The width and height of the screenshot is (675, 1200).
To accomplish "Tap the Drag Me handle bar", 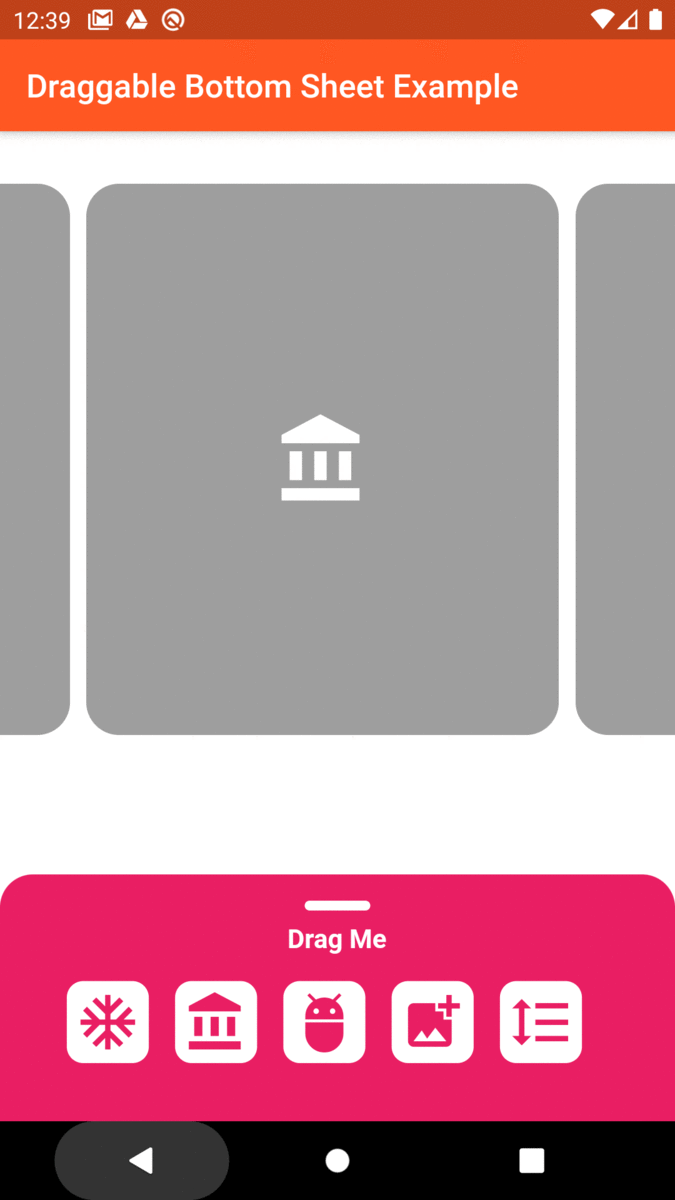I will pos(338,906).
